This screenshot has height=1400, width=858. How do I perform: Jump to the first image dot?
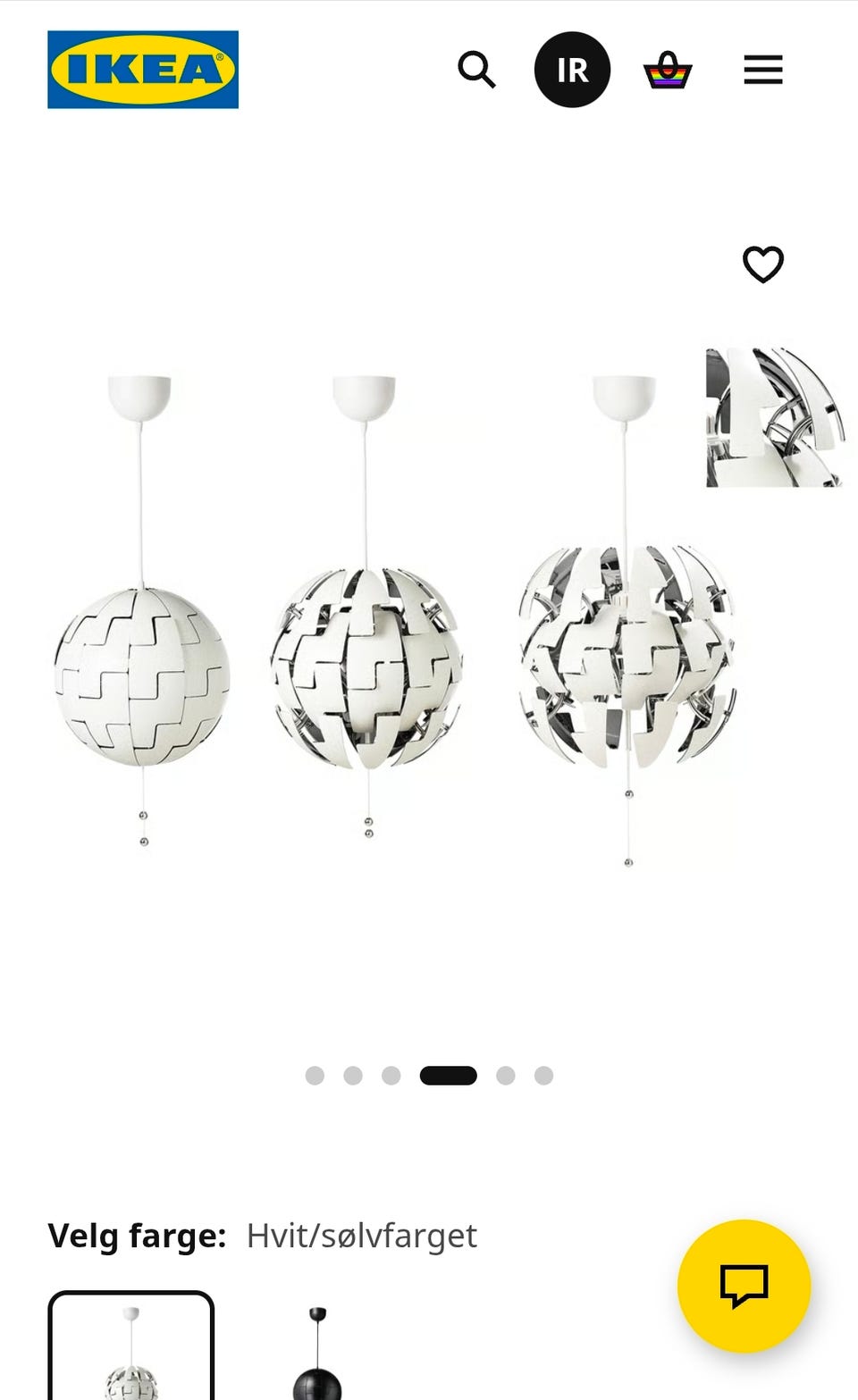(315, 1076)
